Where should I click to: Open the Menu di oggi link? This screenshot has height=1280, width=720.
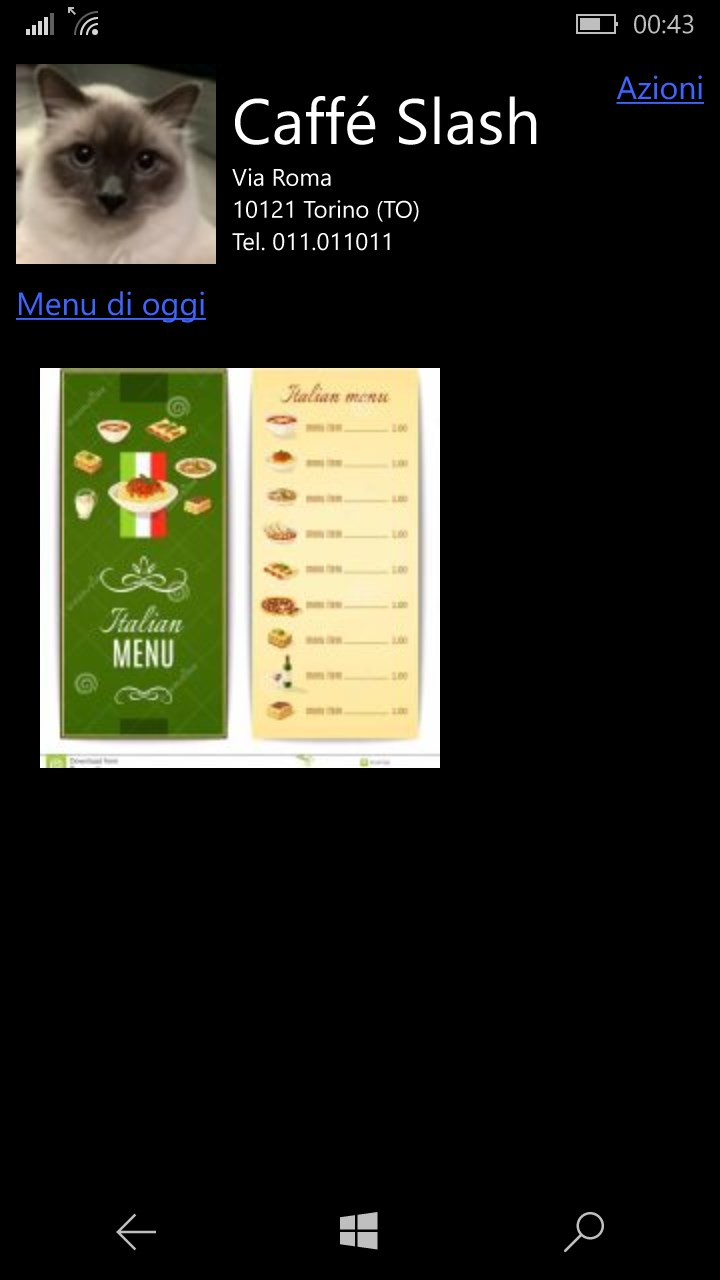tap(111, 304)
